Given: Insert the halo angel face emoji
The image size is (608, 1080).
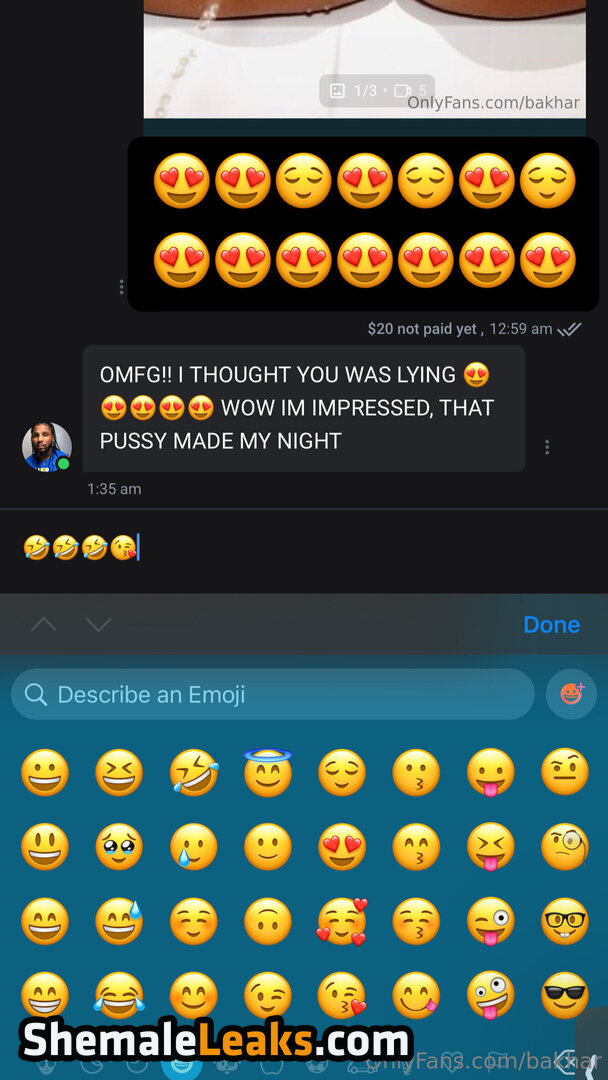Looking at the screenshot, I should click(268, 773).
